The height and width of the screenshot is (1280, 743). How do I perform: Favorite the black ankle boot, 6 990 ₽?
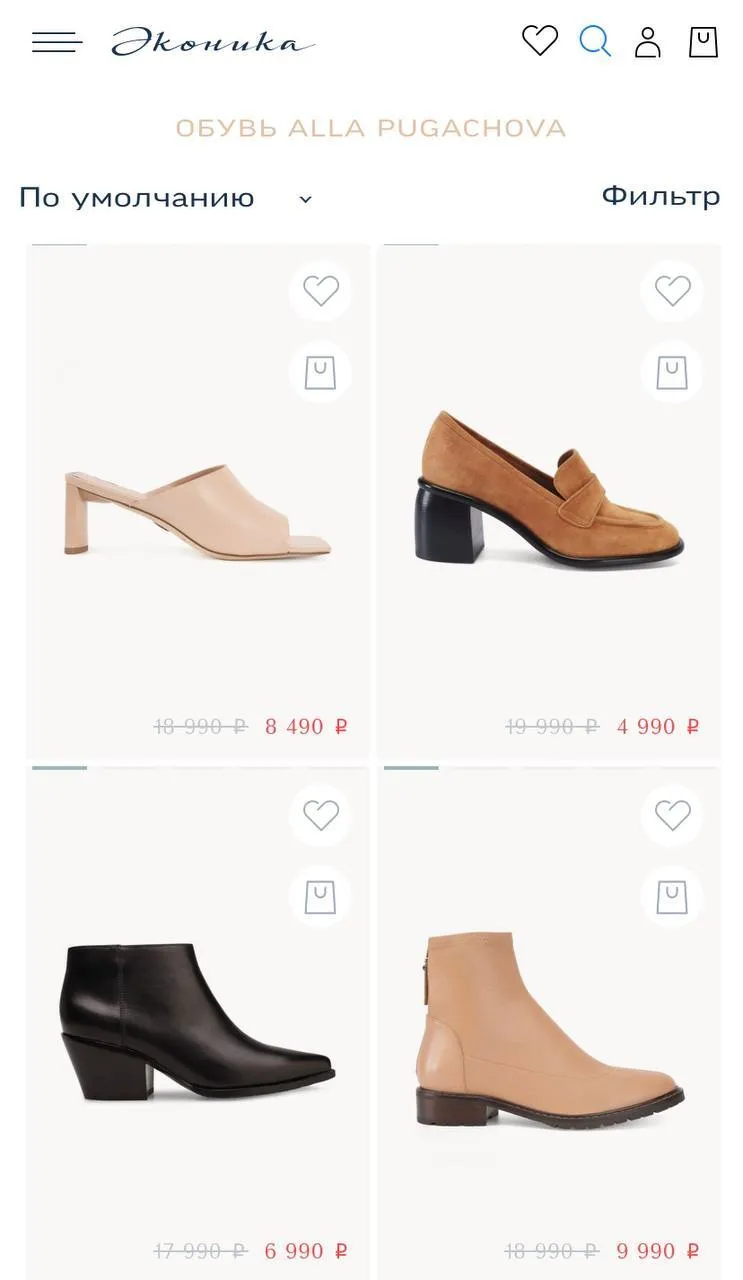click(x=321, y=816)
